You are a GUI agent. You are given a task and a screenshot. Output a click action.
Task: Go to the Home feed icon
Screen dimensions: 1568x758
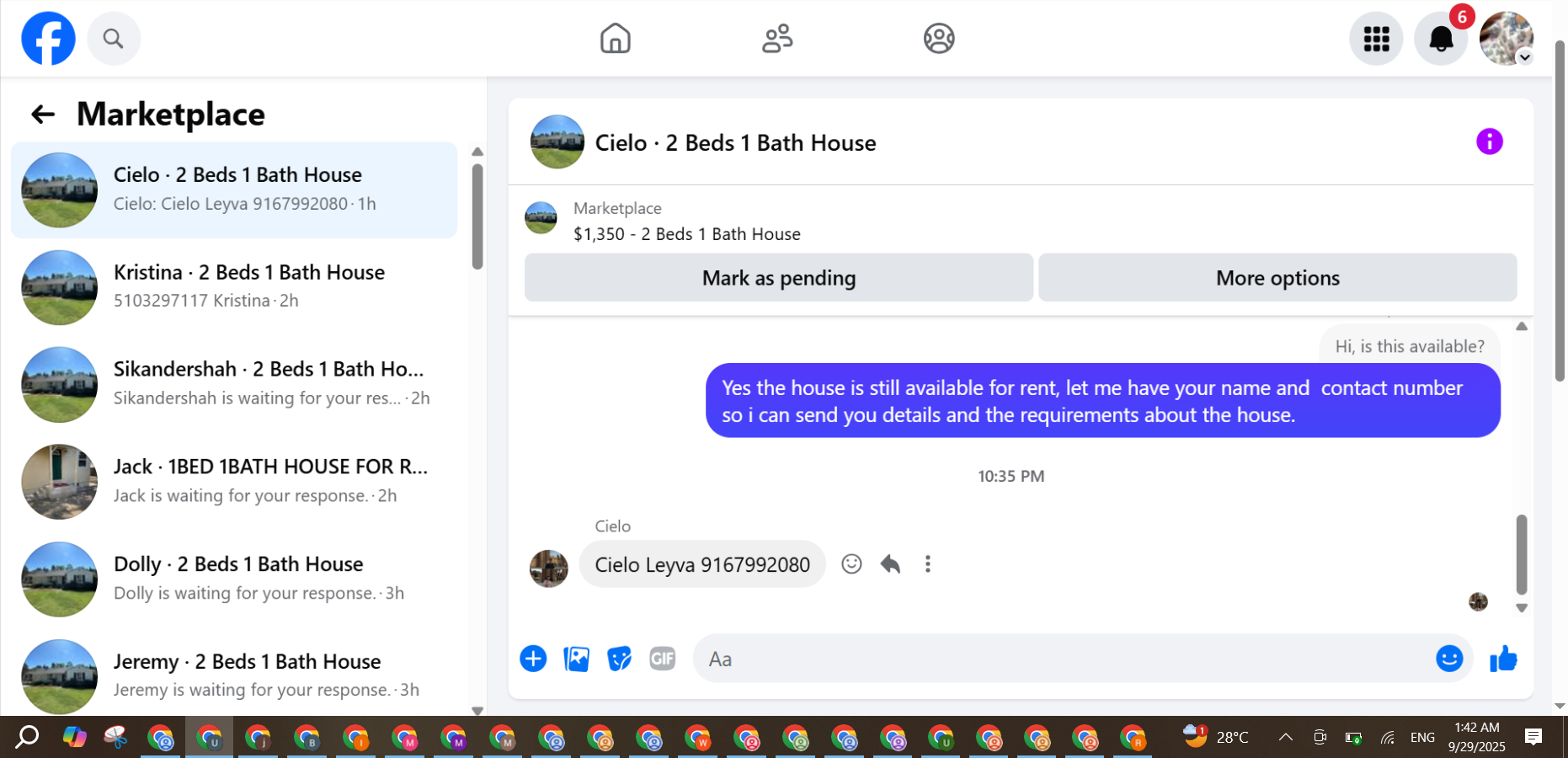tap(616, 39)
